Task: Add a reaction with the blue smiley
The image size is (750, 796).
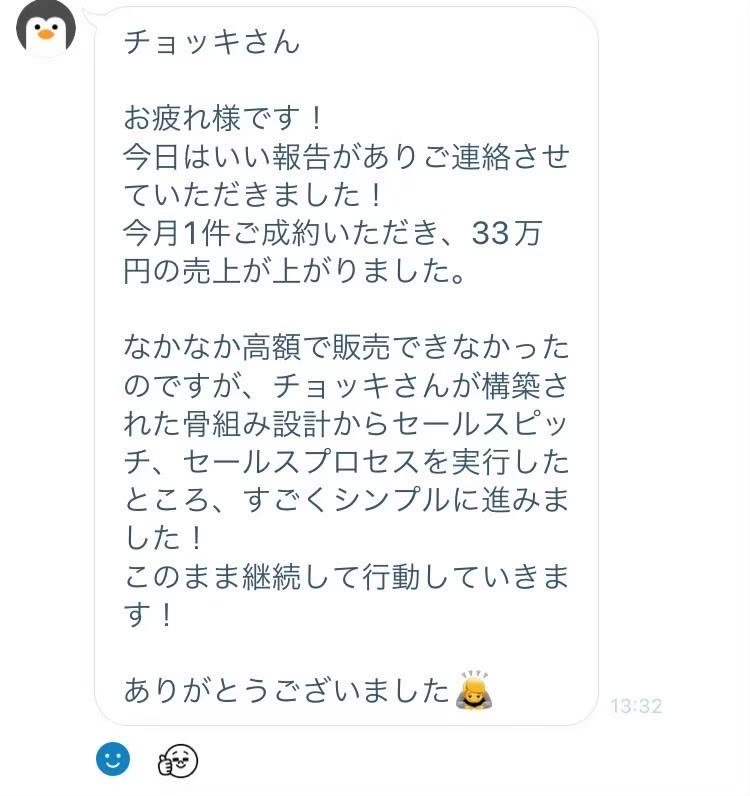Action: tap(113, 759)
